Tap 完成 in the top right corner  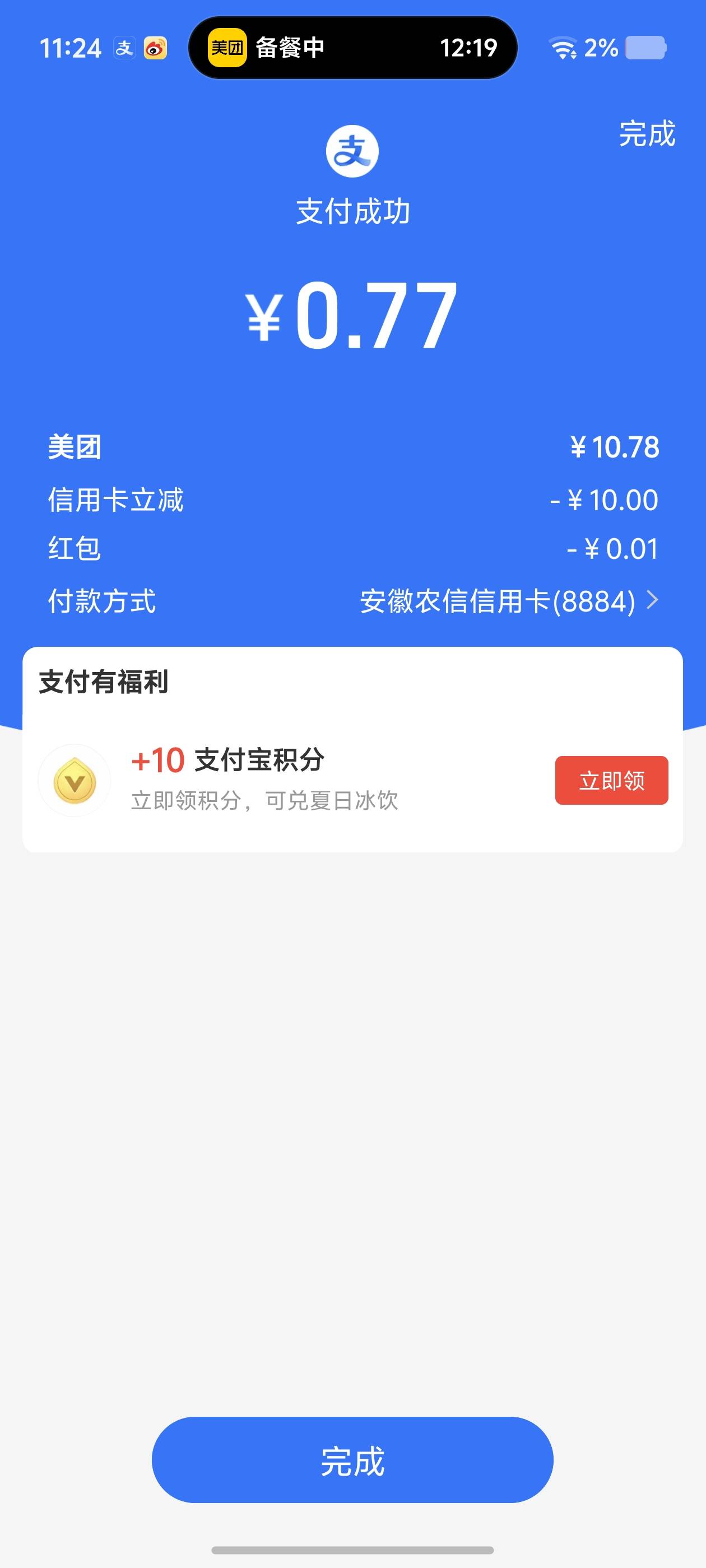pos(647,134)
